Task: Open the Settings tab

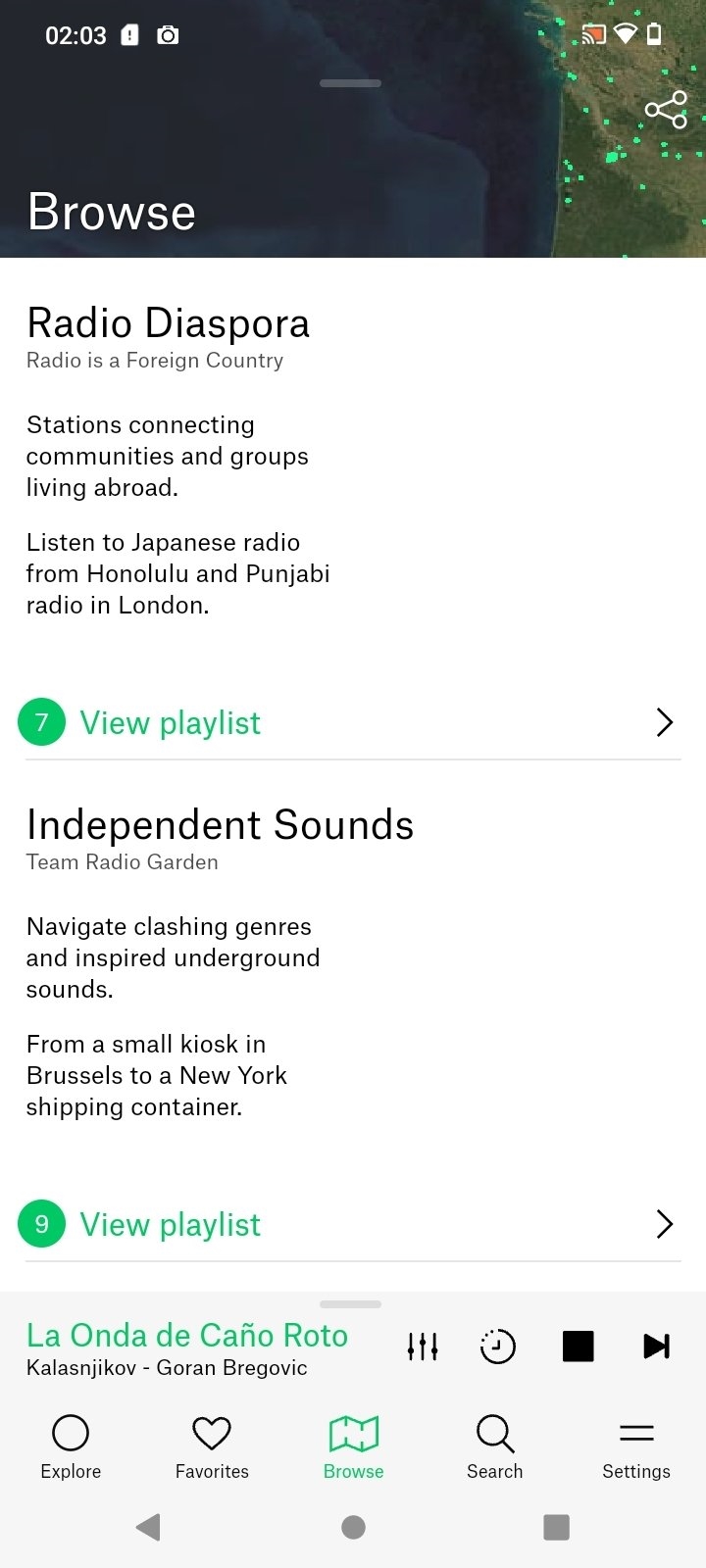Action: pyautogui.click(x=635, y=1446)
